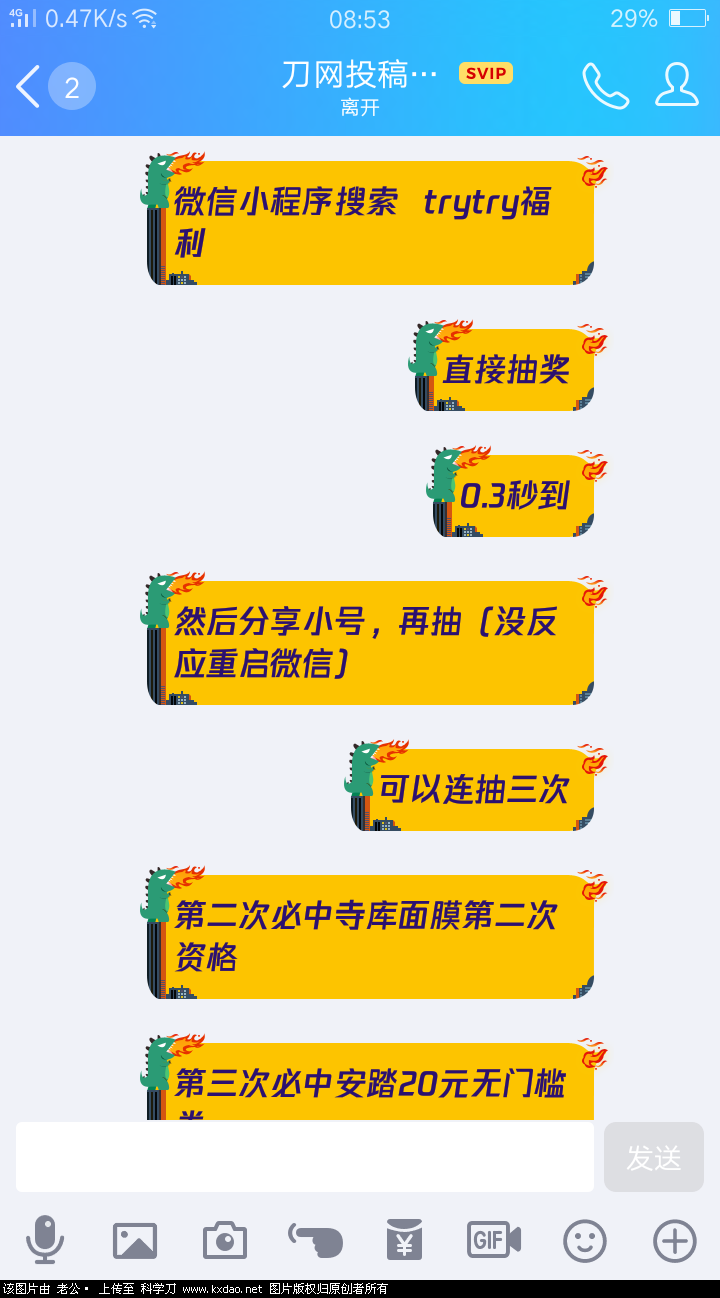Tap the back arrow to leave chat
Screen dimensions: 720x1298
coord(27,87)
